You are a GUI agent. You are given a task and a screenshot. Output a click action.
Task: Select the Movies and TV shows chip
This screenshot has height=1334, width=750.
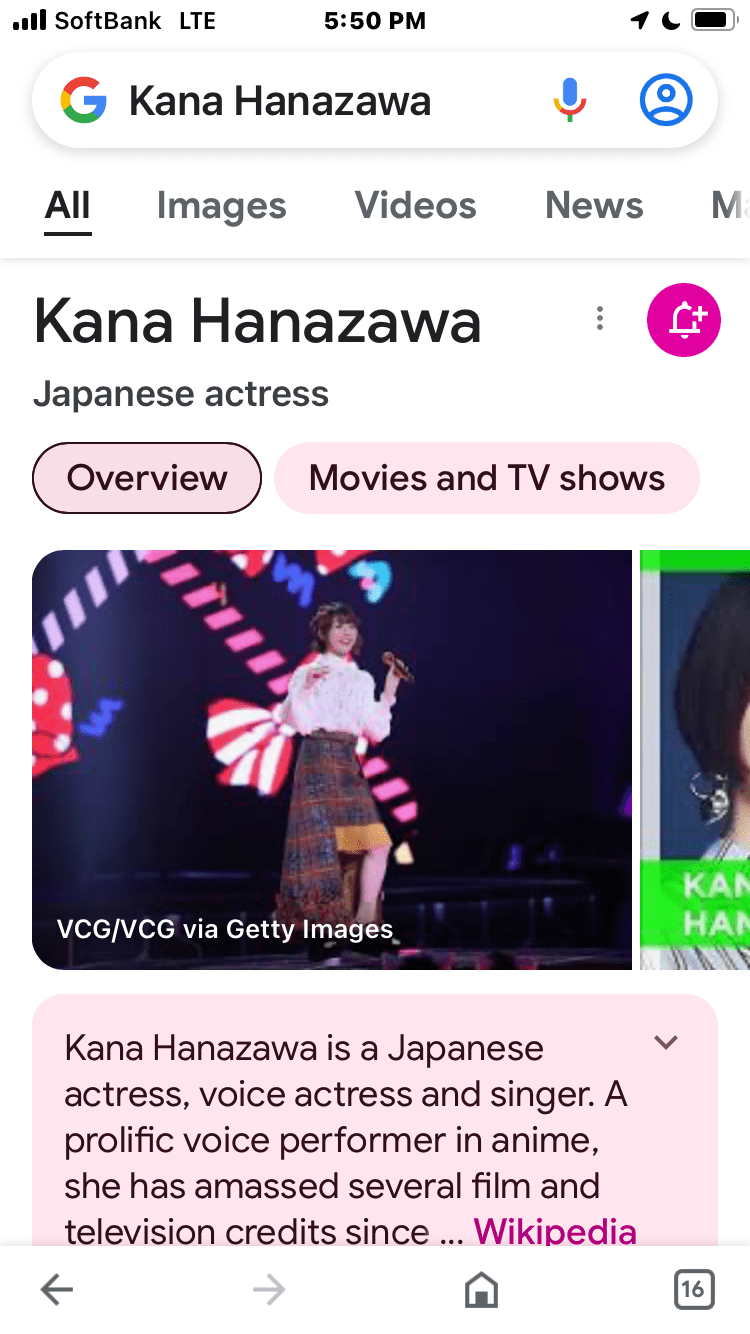click(x=487, y=478)
